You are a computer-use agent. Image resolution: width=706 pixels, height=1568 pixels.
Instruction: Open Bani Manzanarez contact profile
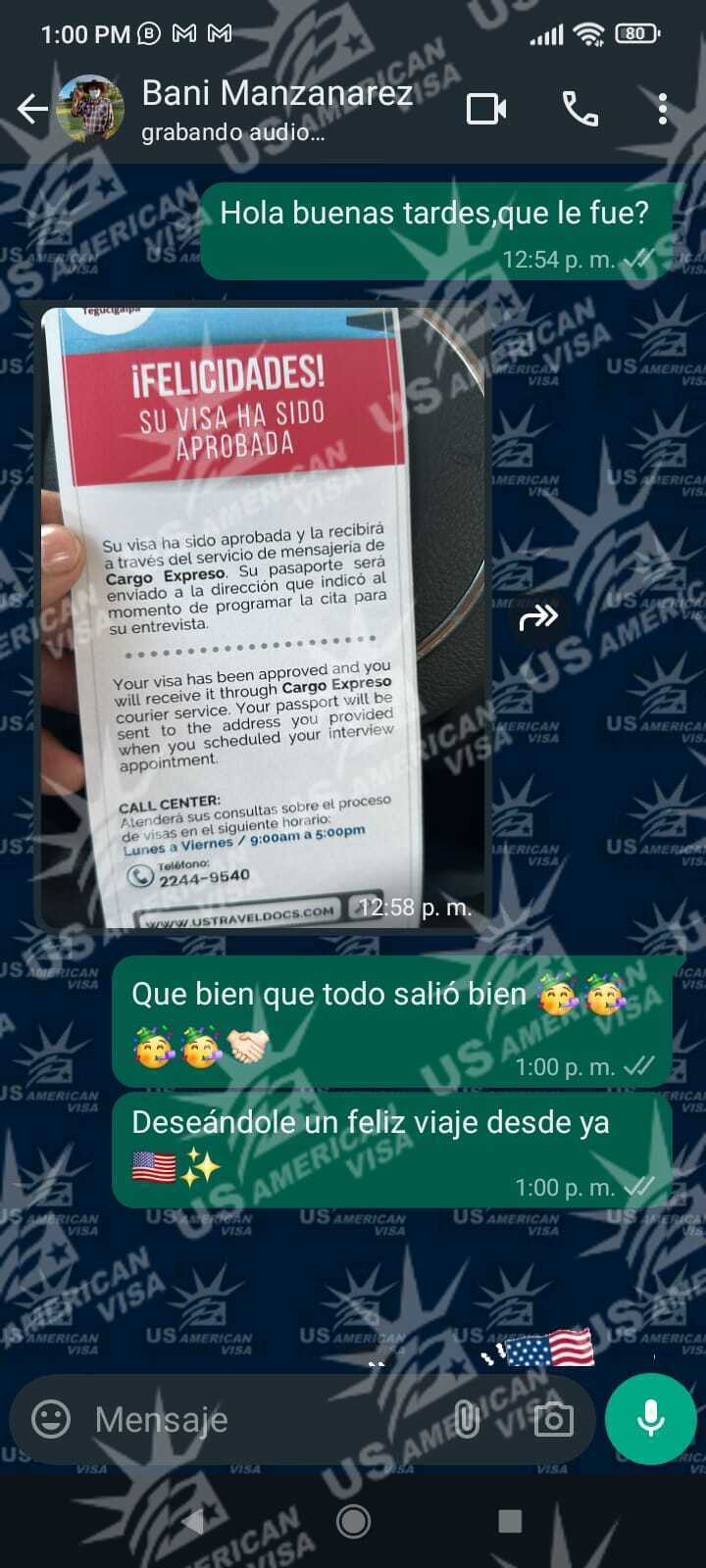coord(277,109)
